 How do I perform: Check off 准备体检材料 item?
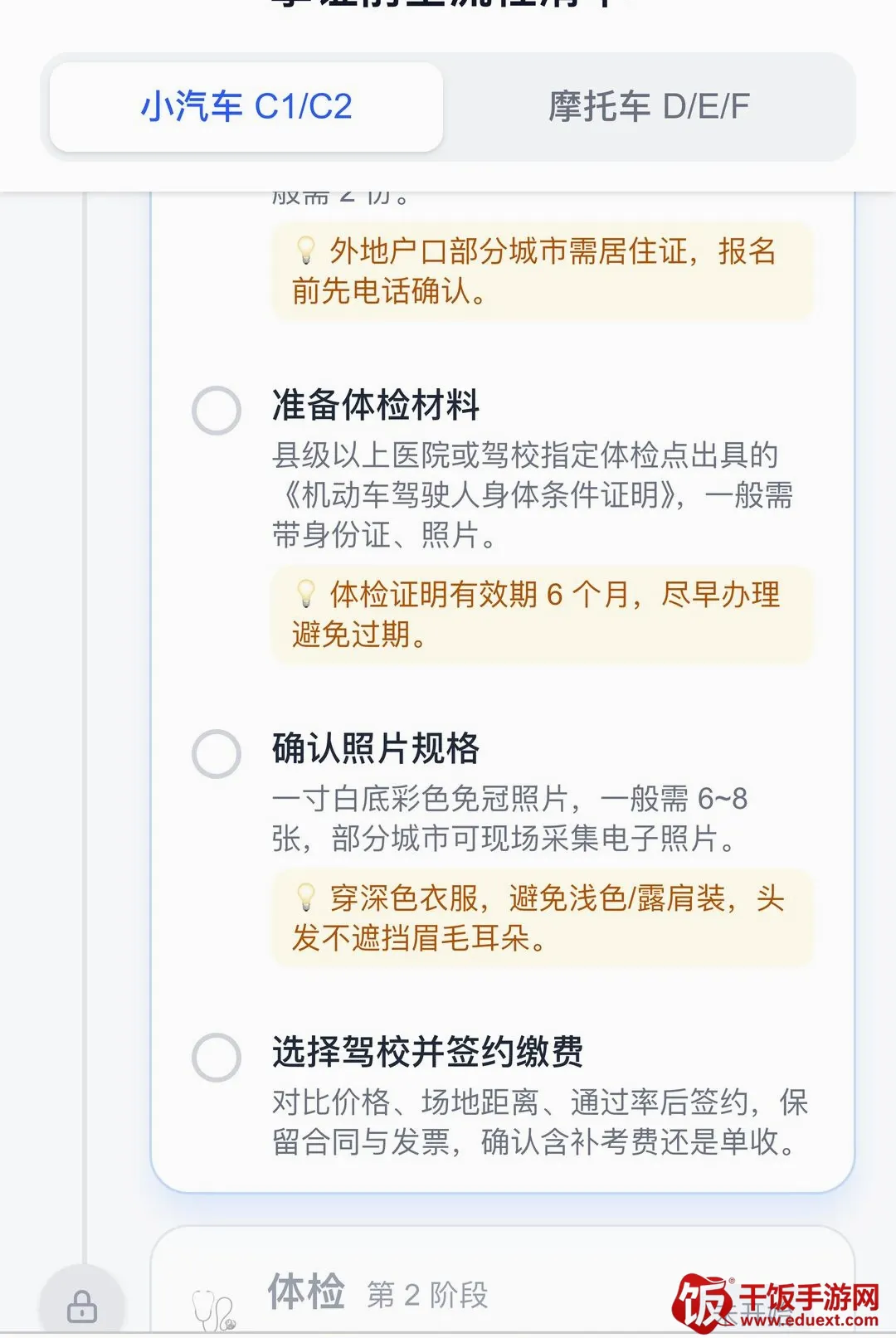point(217,410)
